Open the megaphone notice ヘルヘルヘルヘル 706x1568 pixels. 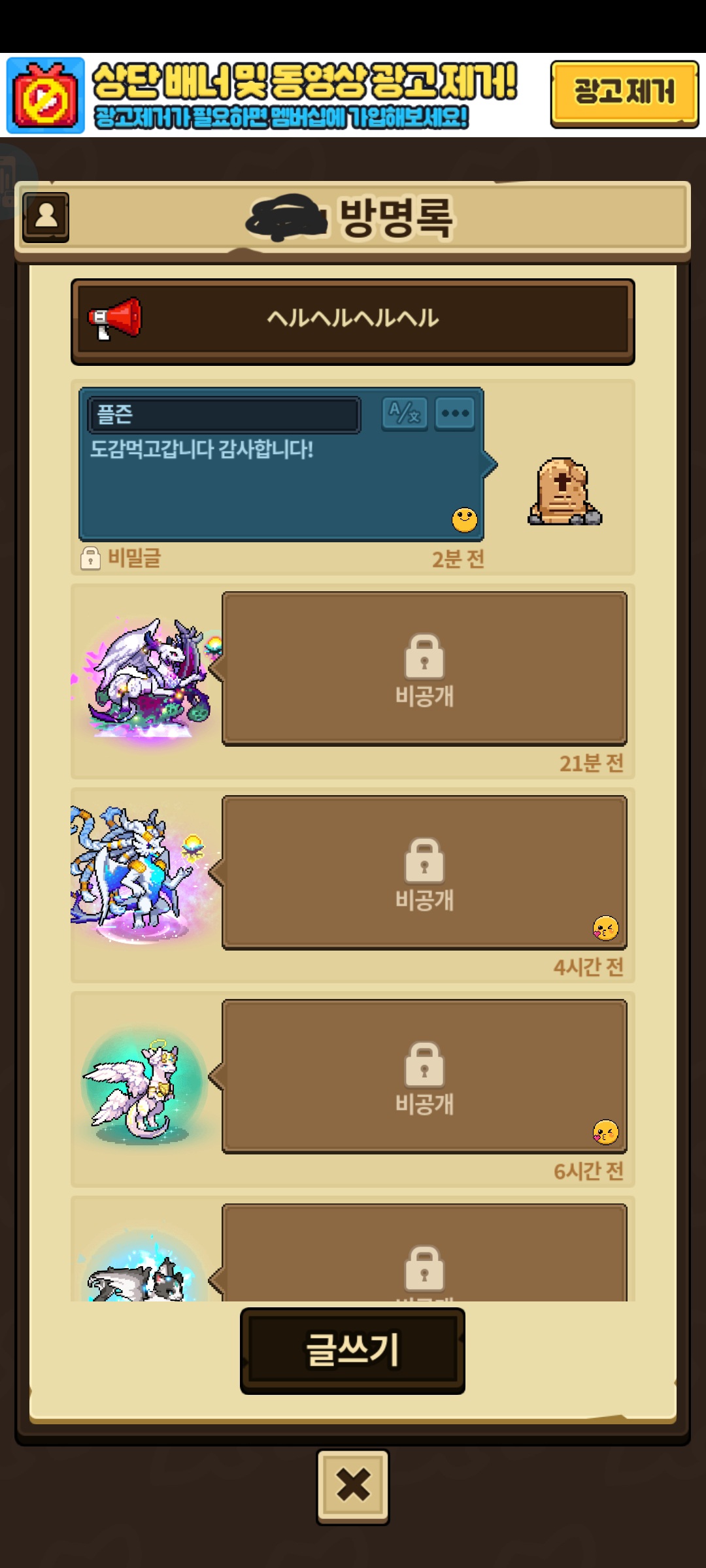353,320
